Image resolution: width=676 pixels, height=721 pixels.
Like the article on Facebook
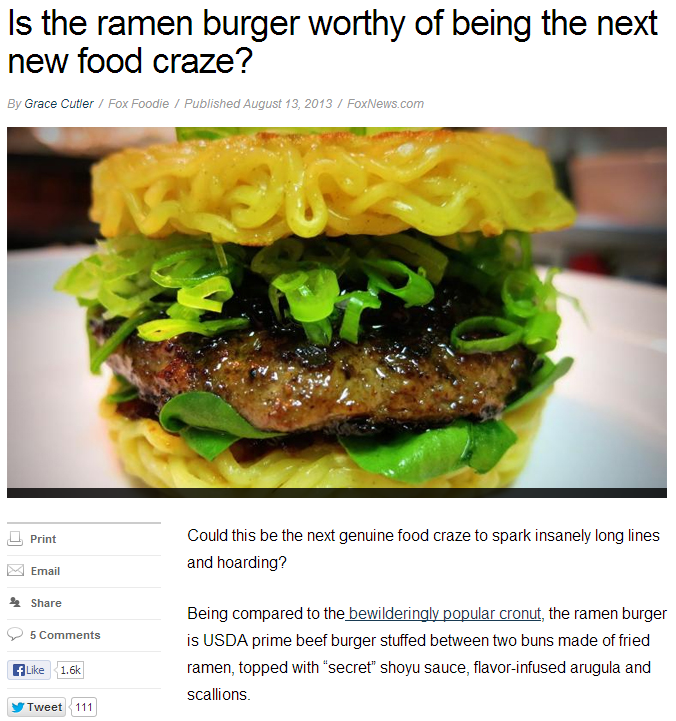(x=29, y=670)
